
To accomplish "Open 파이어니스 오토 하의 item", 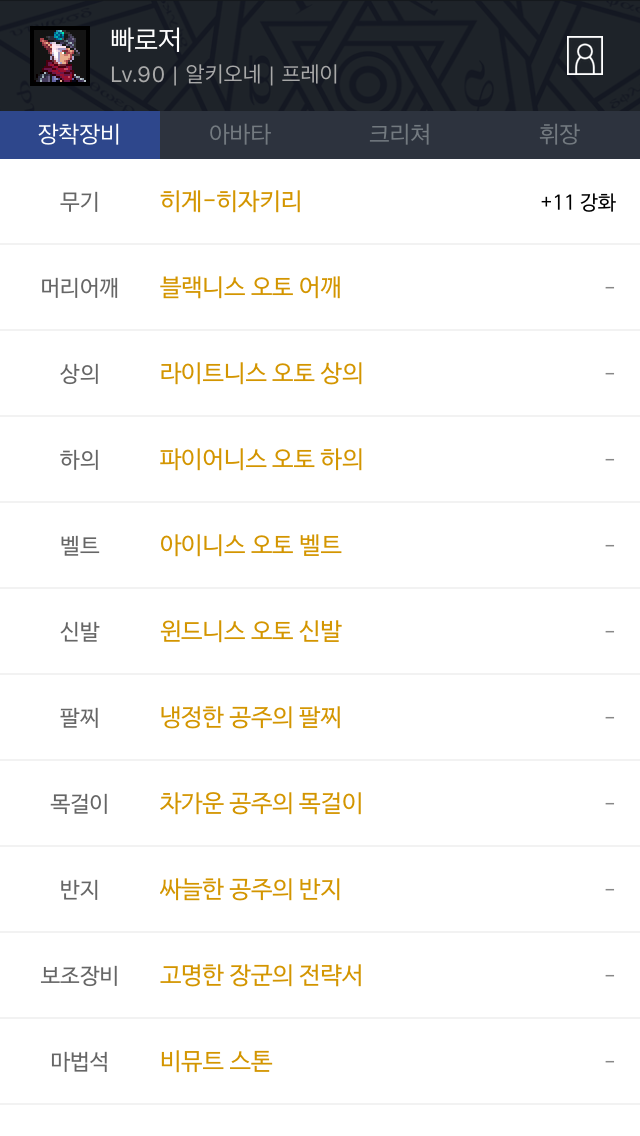I will (261, 459).
